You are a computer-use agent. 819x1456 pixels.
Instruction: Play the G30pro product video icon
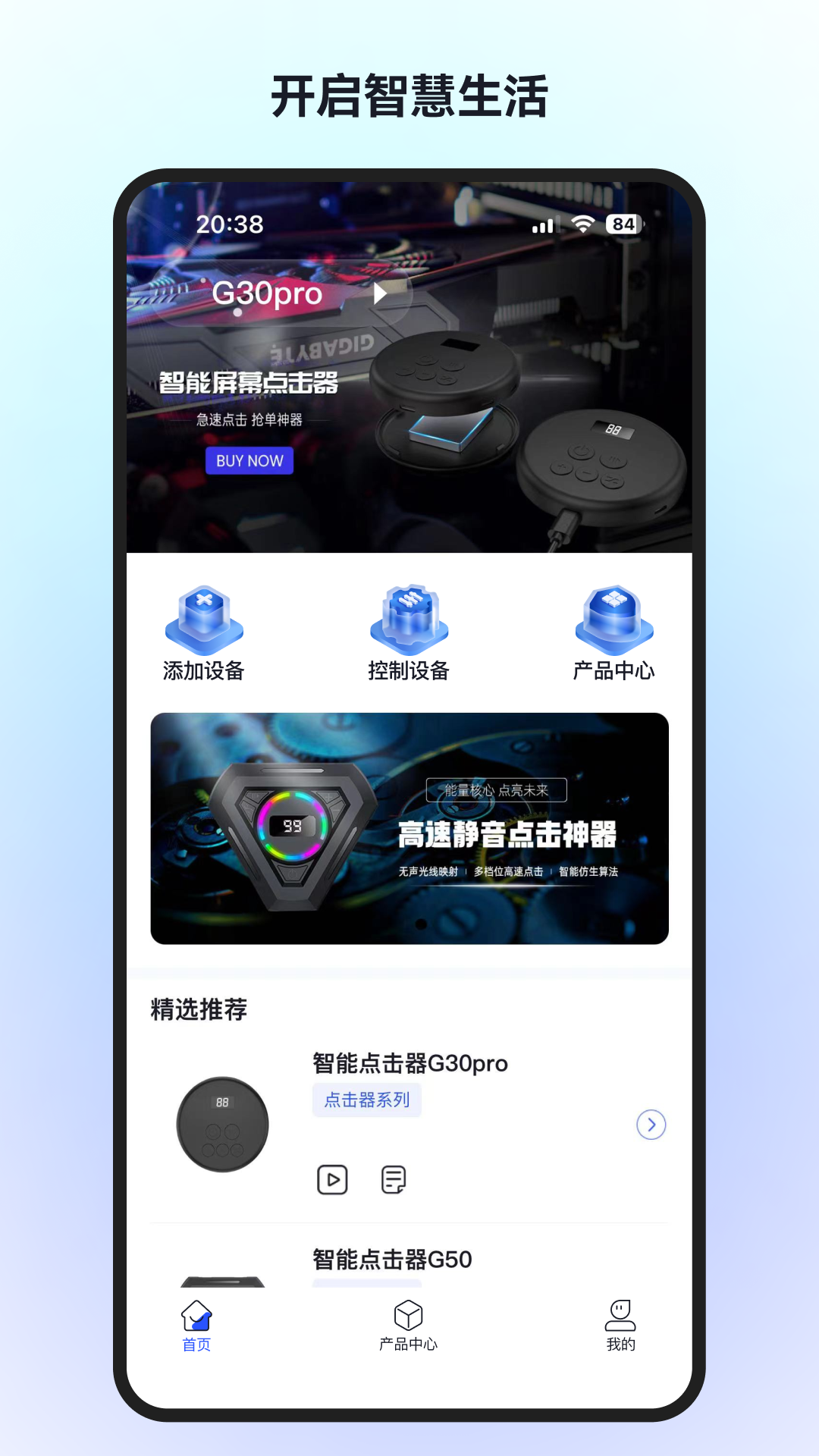point(332,1179)
